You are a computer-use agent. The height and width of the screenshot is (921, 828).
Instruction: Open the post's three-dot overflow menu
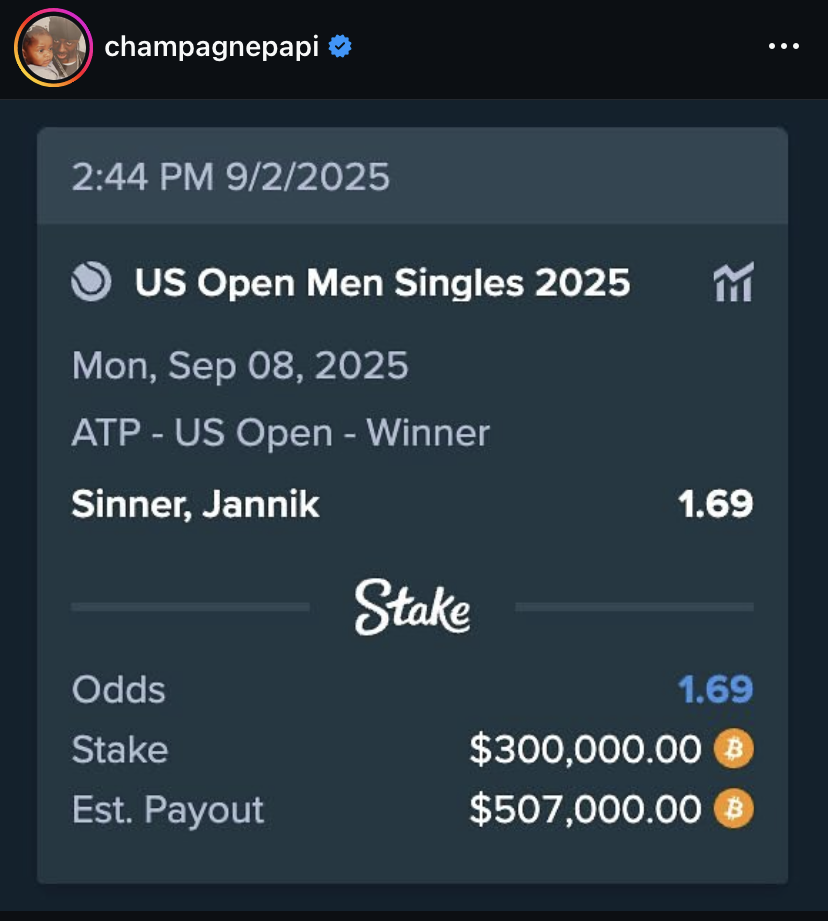click(x=782, y=47)
